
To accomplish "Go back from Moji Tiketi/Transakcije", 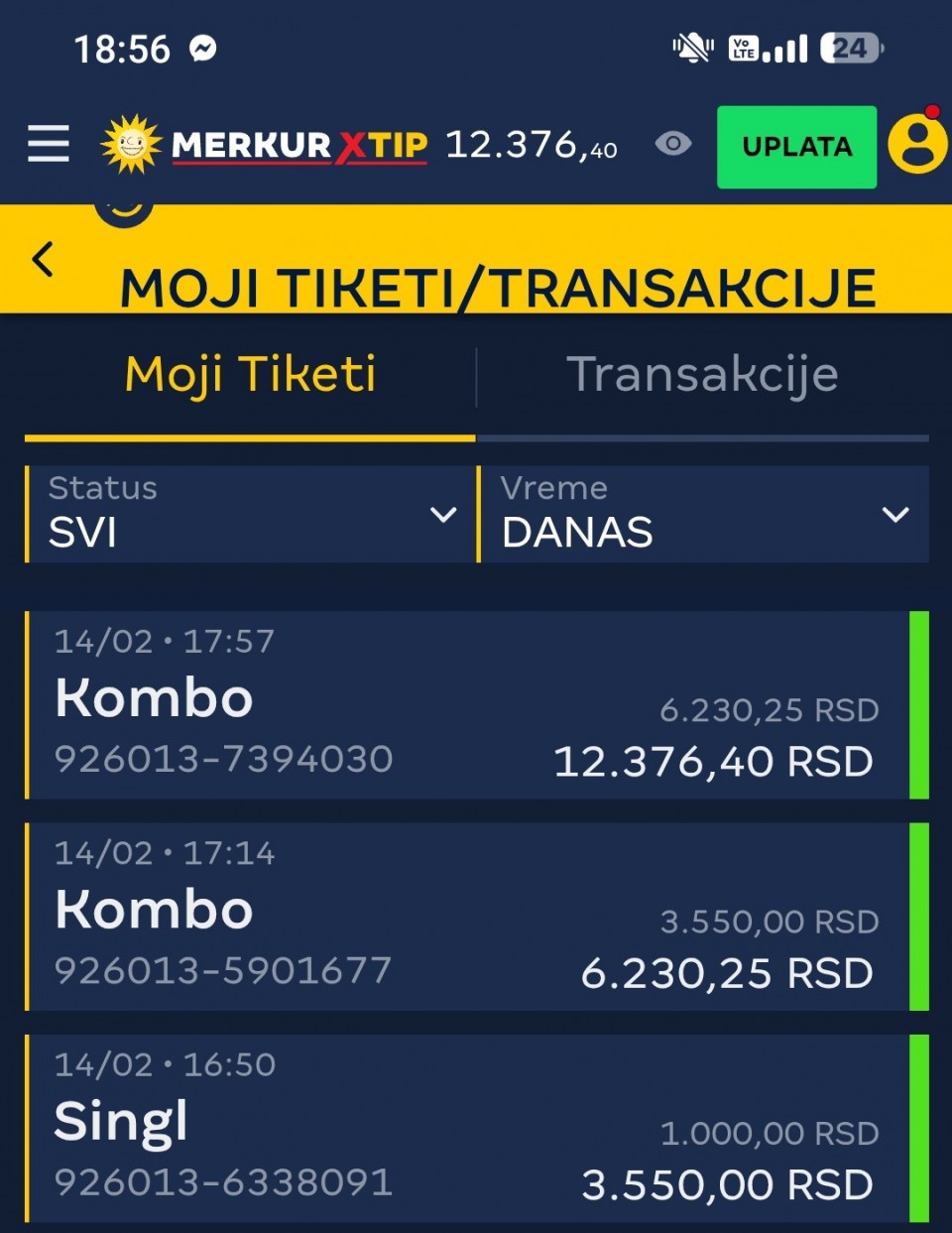I will pyautogui.click(x=43, y=260).
